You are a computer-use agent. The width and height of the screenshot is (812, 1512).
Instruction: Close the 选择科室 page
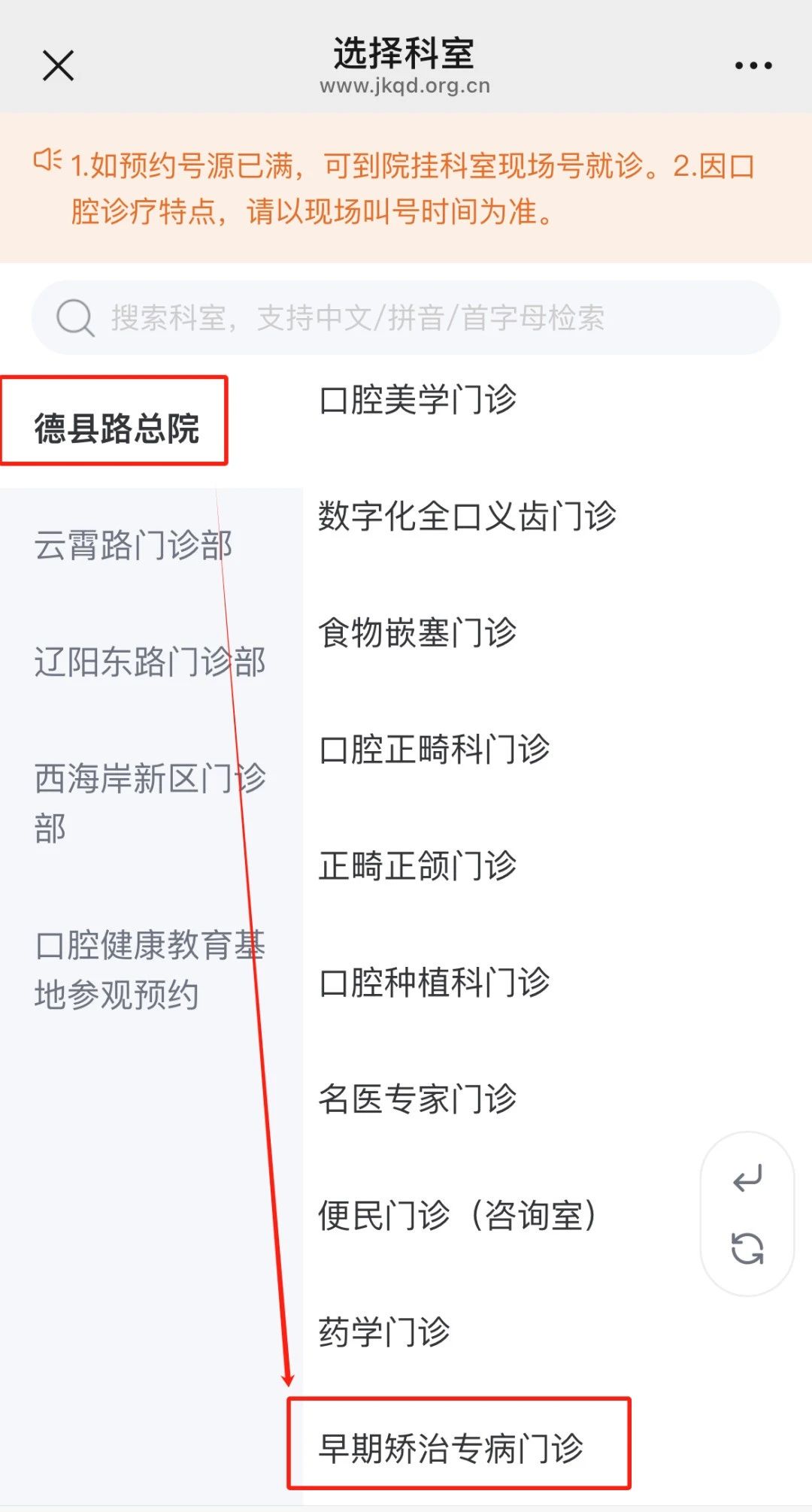point(58,65)
